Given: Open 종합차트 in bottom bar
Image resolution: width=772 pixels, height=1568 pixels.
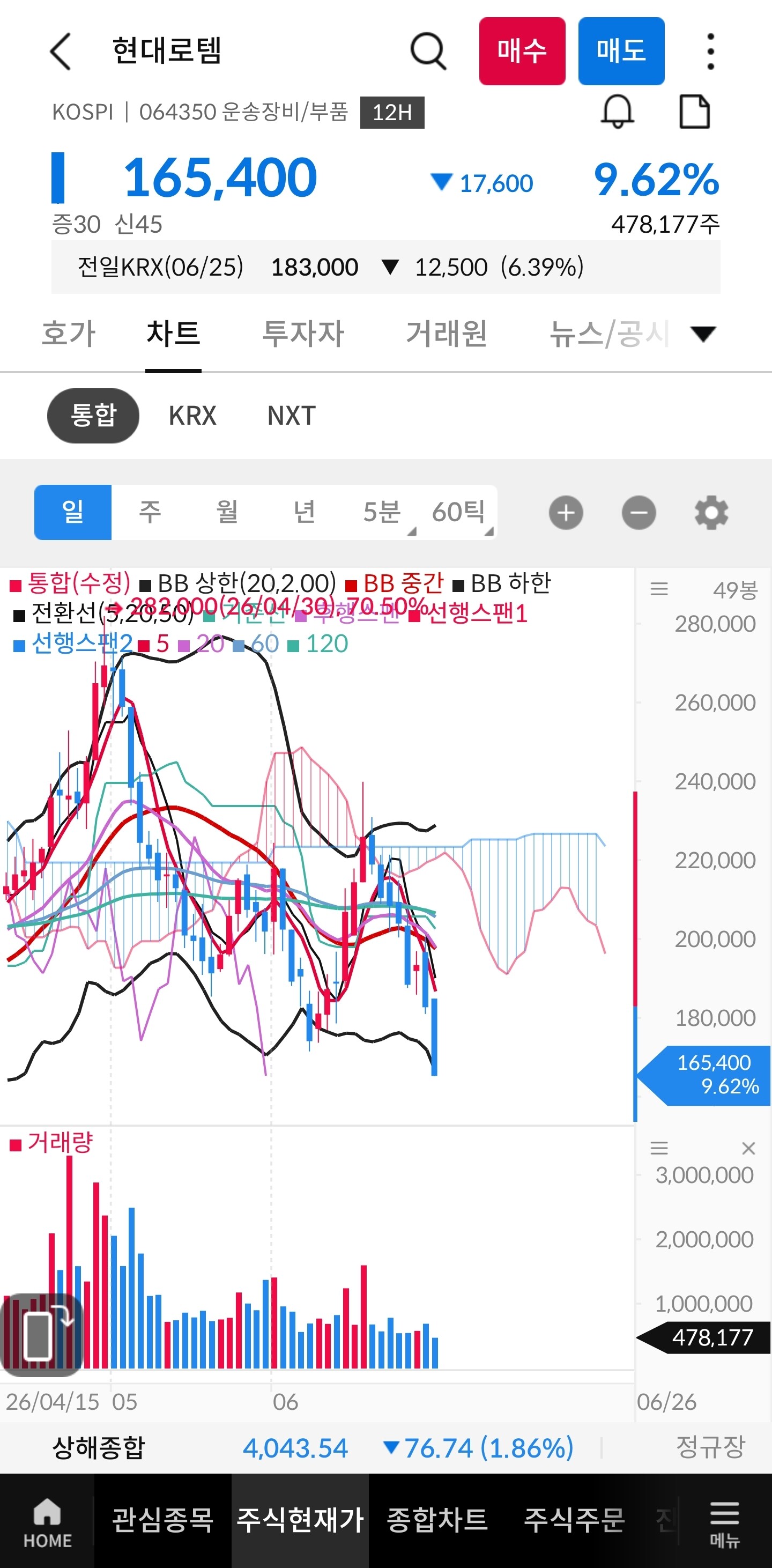Looking at the screenshot, I should [437, 1520].
